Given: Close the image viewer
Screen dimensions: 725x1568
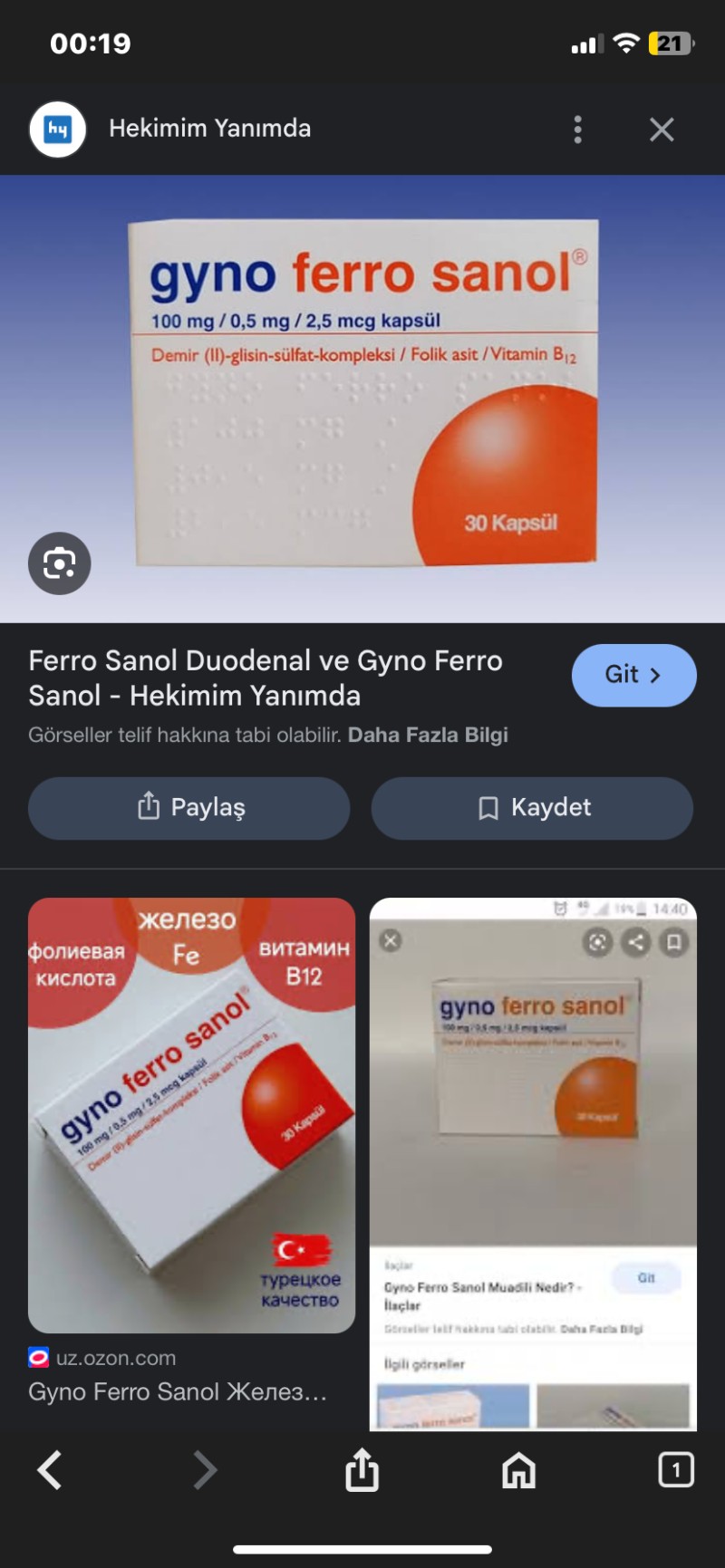Looking at the screenshot, I should coord(662,130).
